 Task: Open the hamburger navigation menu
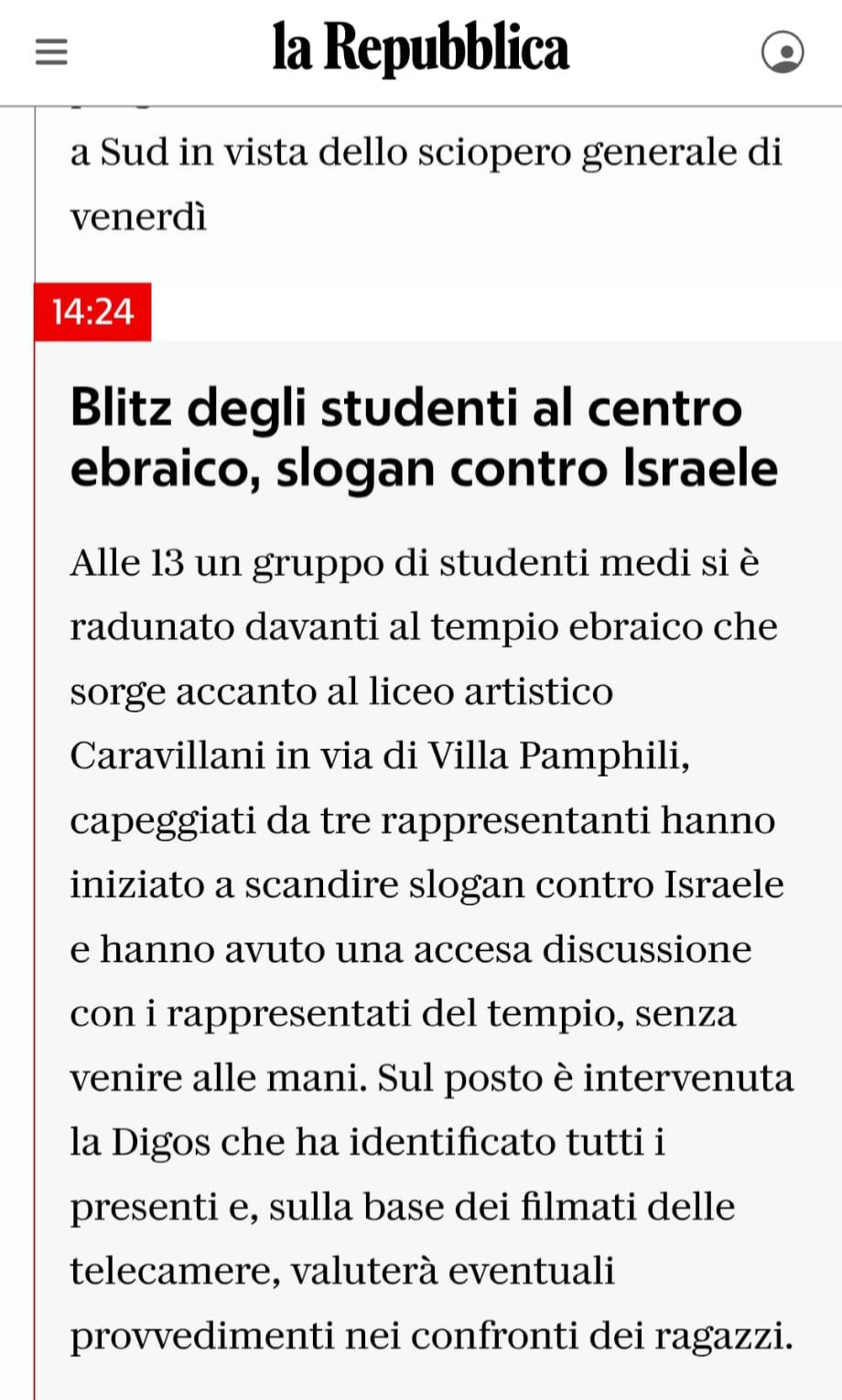[x=51, y=51]
